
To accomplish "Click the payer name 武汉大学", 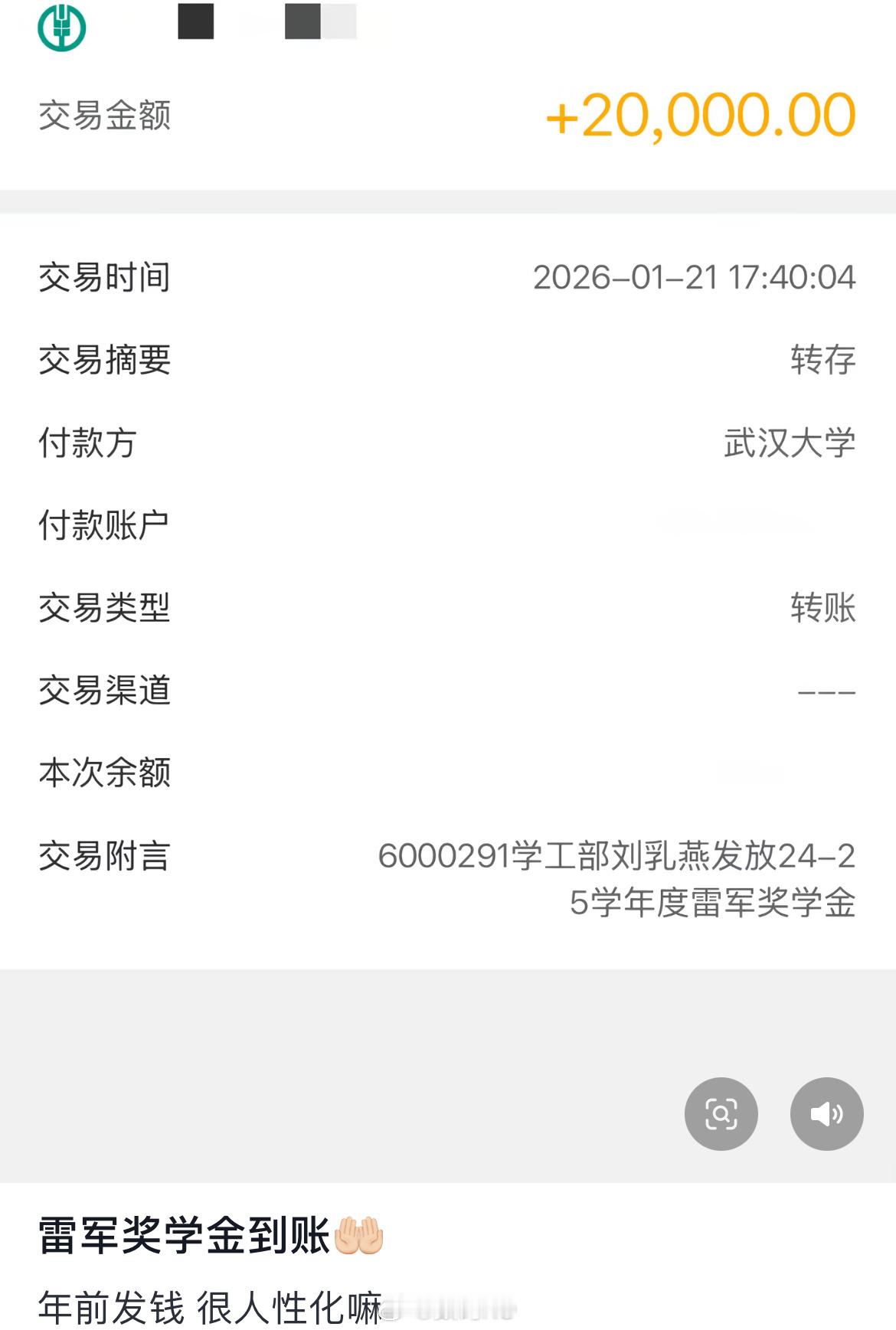I will pyautogui.click(x=791, y=440).
